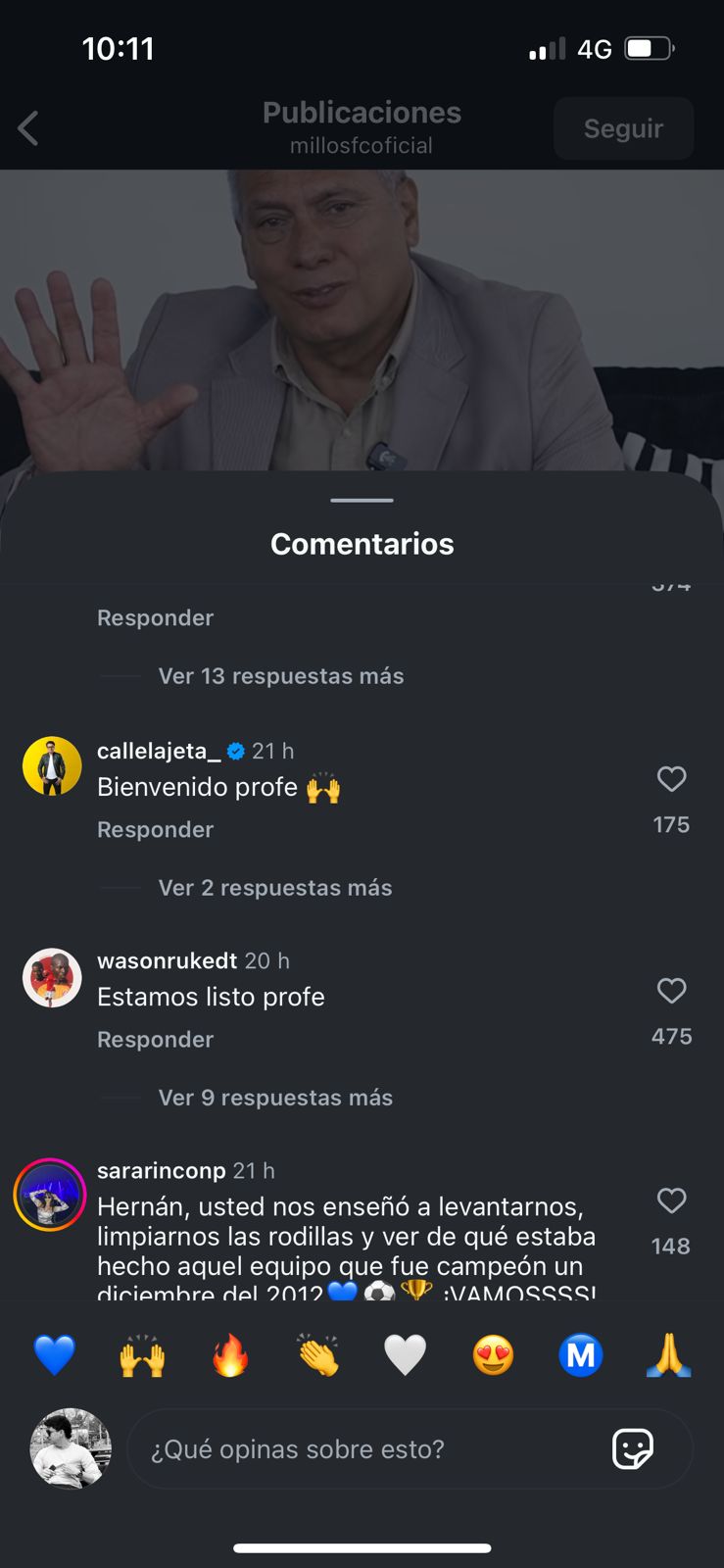
Task: View sararinconp's story from avatar
Action: pos(49,1195)
